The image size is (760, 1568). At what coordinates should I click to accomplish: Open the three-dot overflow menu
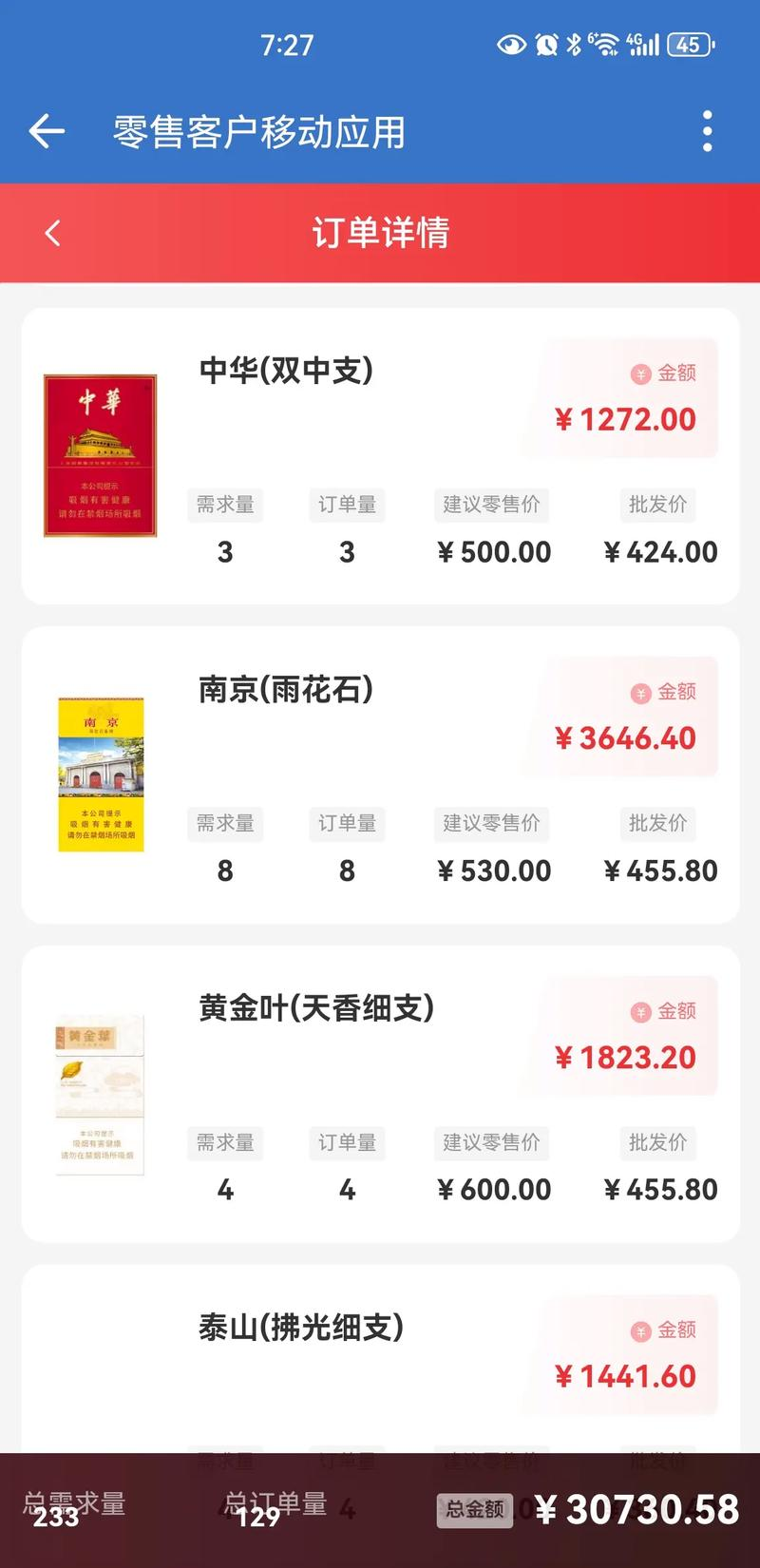707,133
